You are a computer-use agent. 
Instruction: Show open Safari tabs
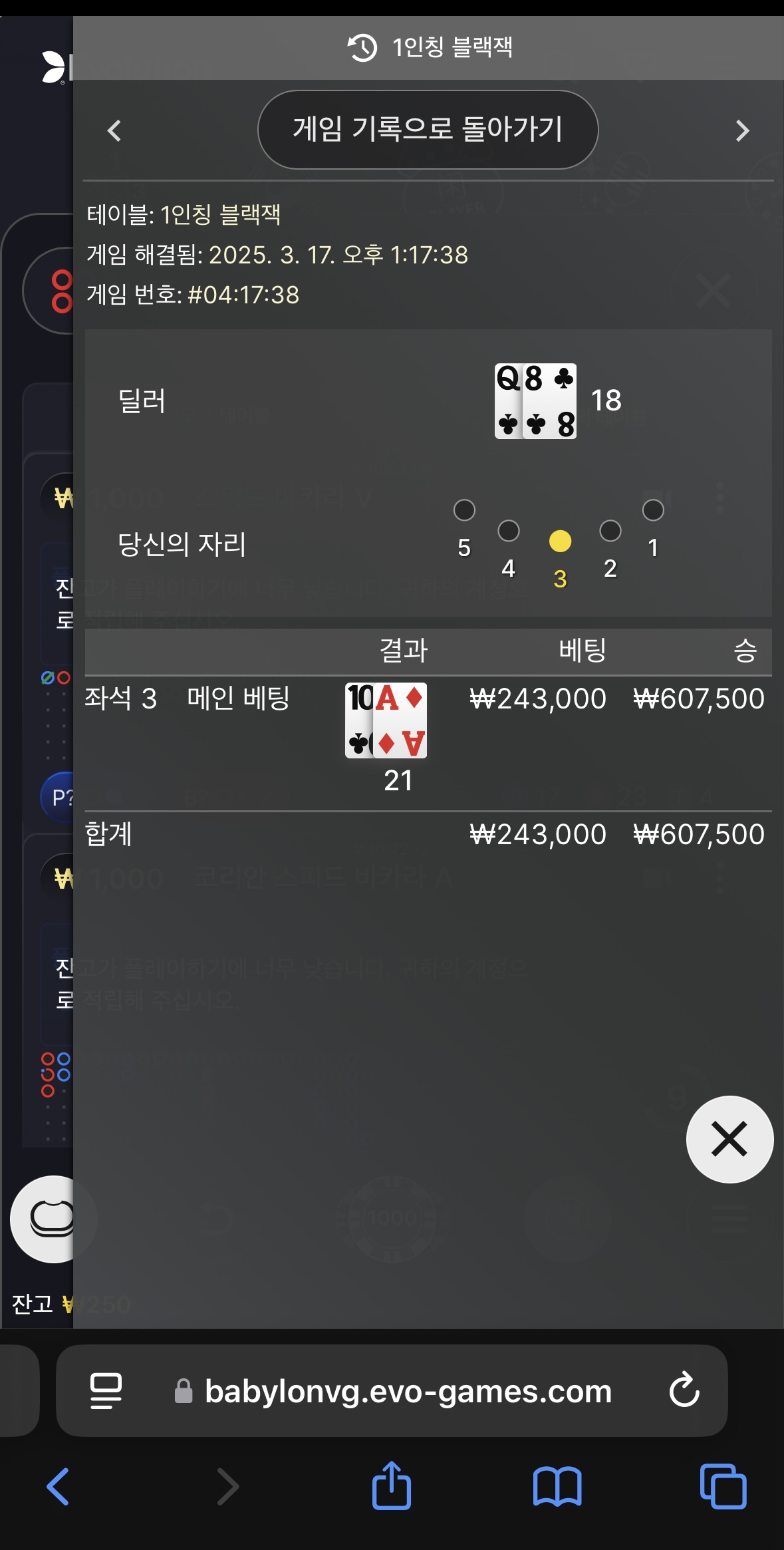(723, 1486)
